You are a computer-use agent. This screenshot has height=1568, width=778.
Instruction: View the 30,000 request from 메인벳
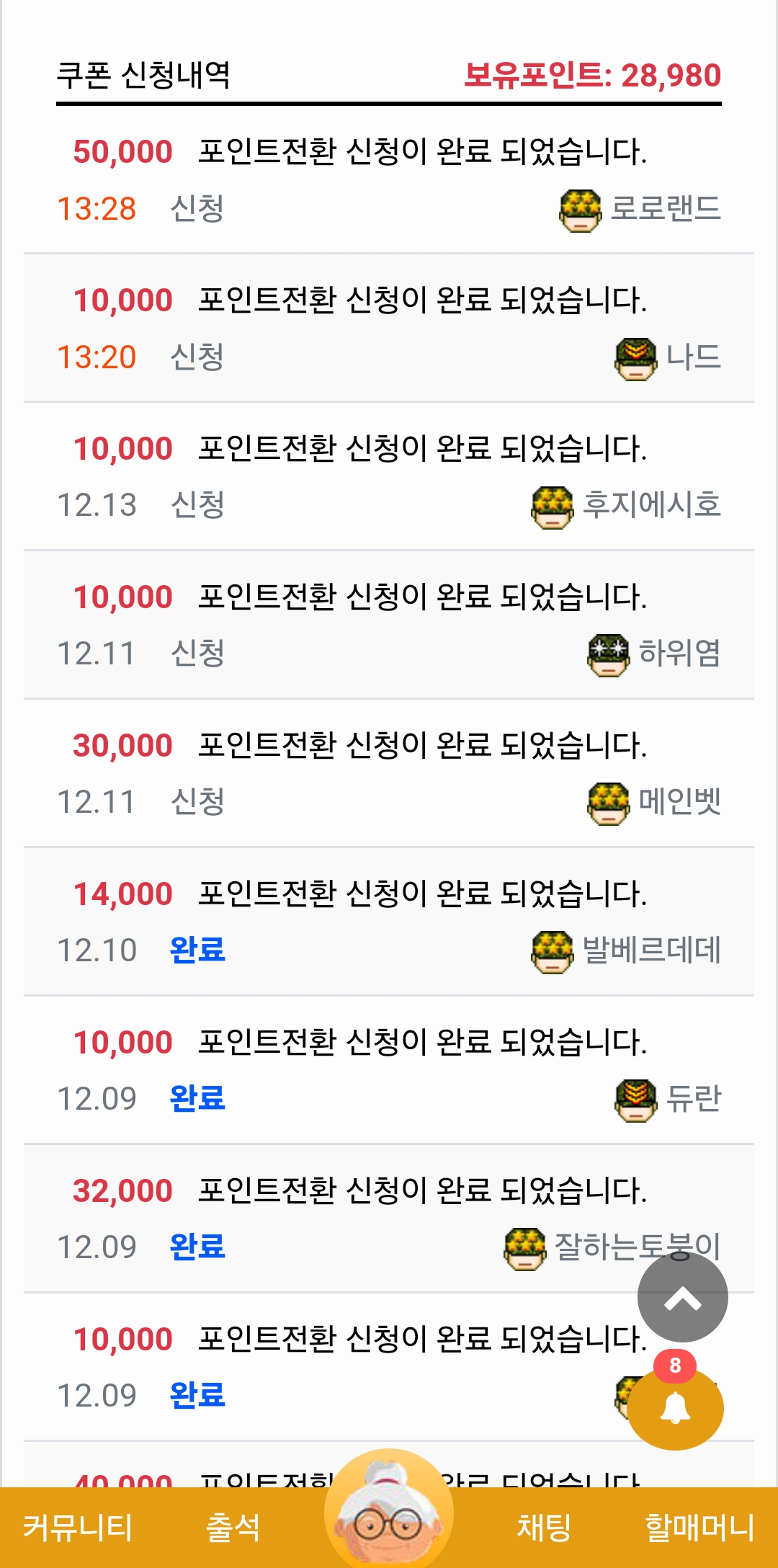[421, 746]
